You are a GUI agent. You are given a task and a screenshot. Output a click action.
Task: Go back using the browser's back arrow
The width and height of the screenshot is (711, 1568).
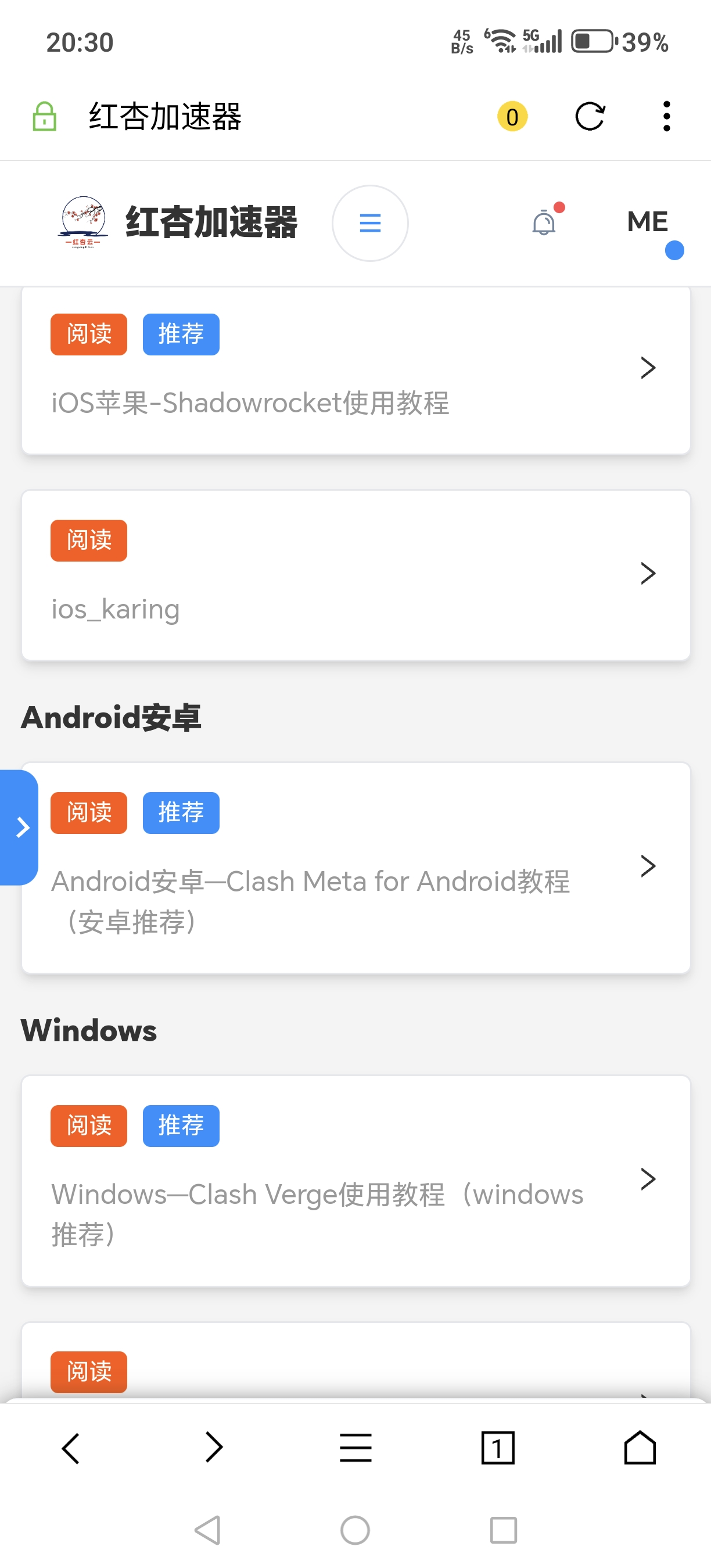point(71,1447)
